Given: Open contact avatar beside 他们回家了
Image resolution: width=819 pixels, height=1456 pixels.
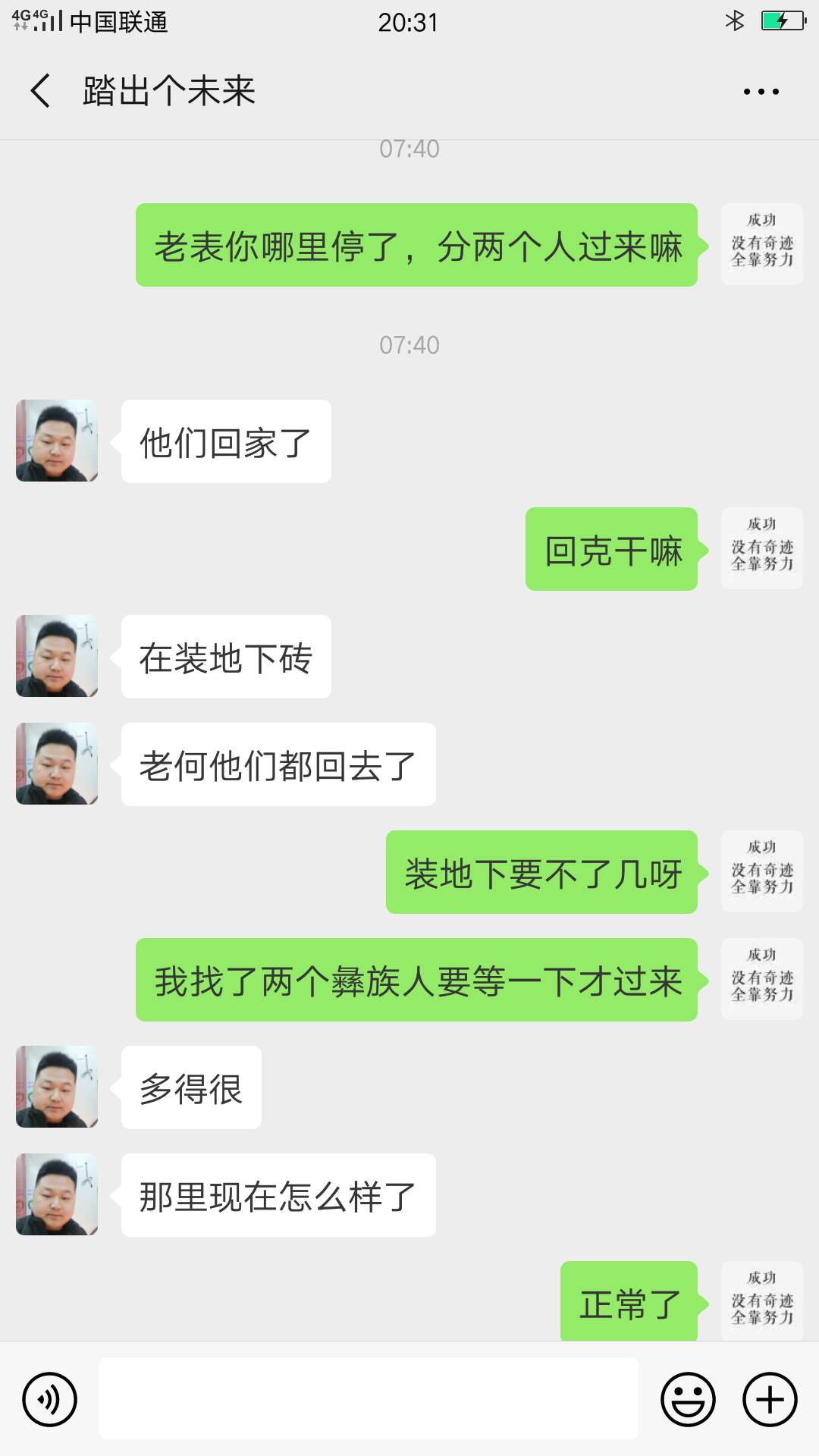Looking at the screenshot, I should pyautogui.click(x=57, y=441).
